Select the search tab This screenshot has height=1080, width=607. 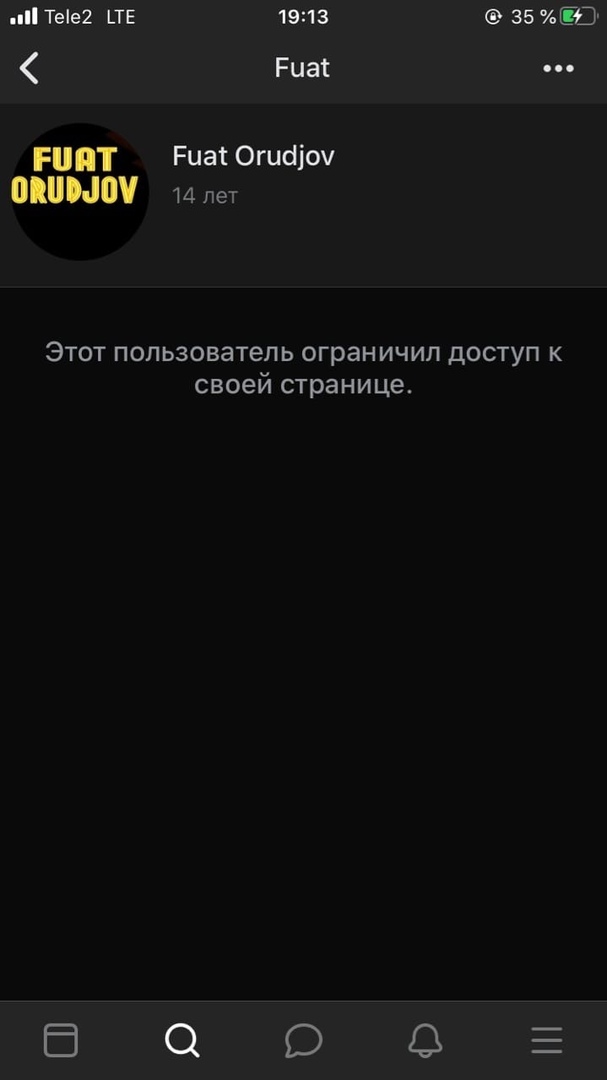[182, 1041]
